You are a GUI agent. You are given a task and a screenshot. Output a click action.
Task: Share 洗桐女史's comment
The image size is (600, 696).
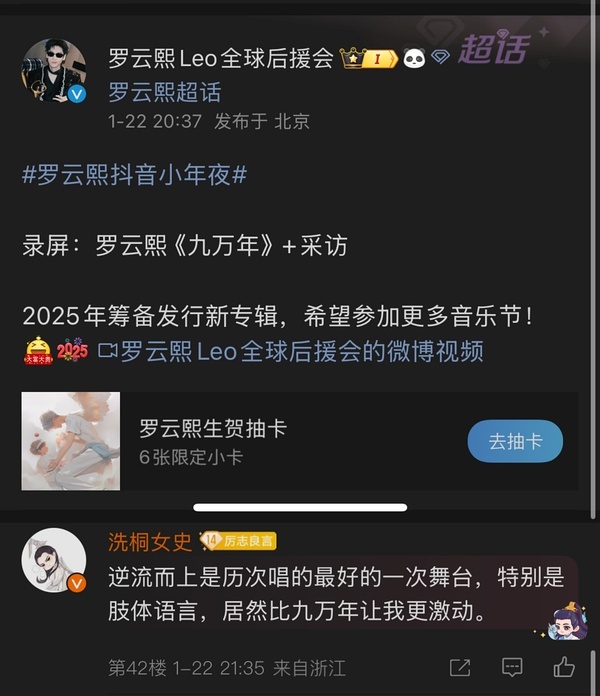click(460, 667)
